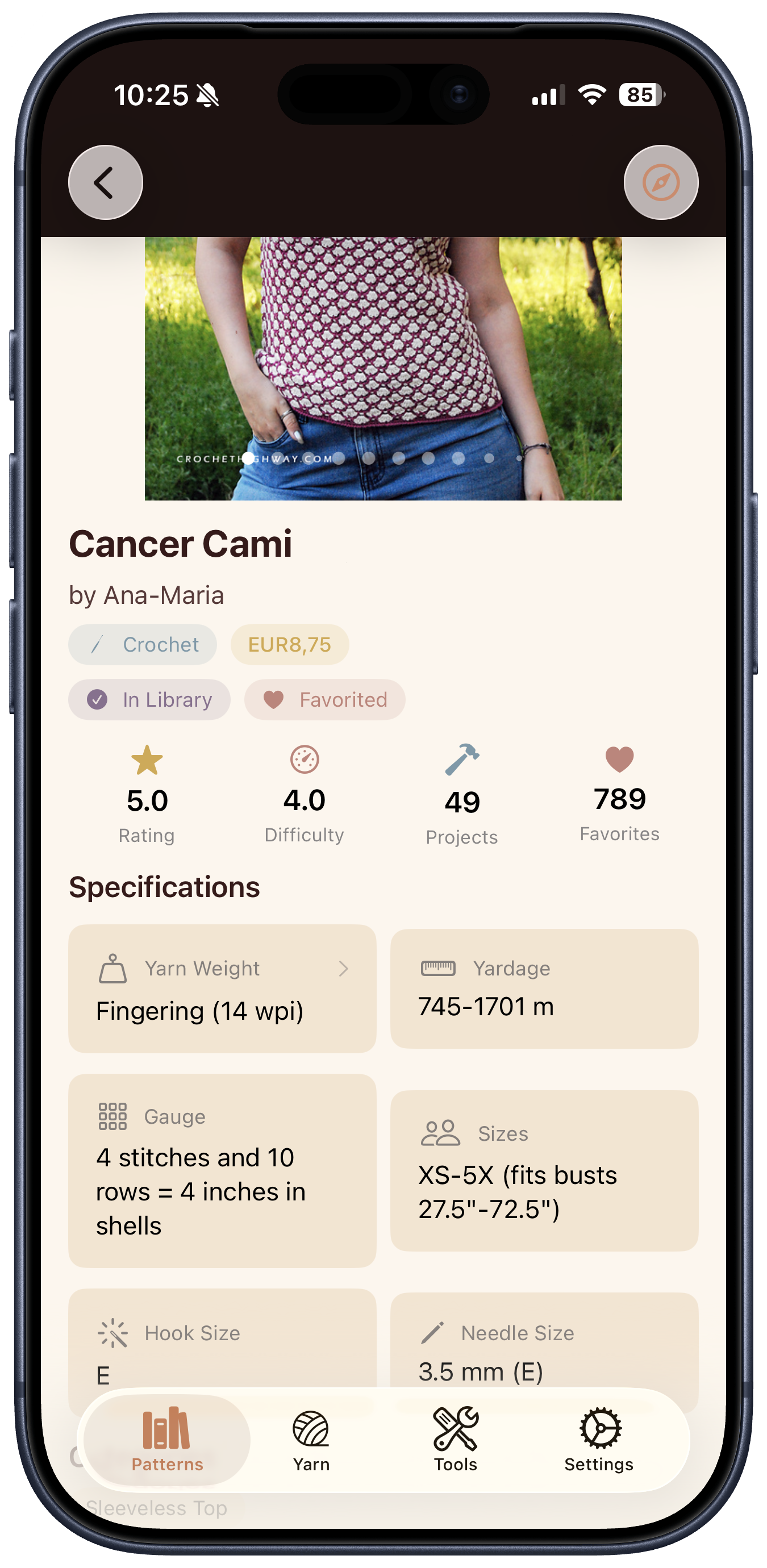This screenshot has width=767, height=1568.
Task: Switch to the Tools tab
Action: [x=455, y=1440]
